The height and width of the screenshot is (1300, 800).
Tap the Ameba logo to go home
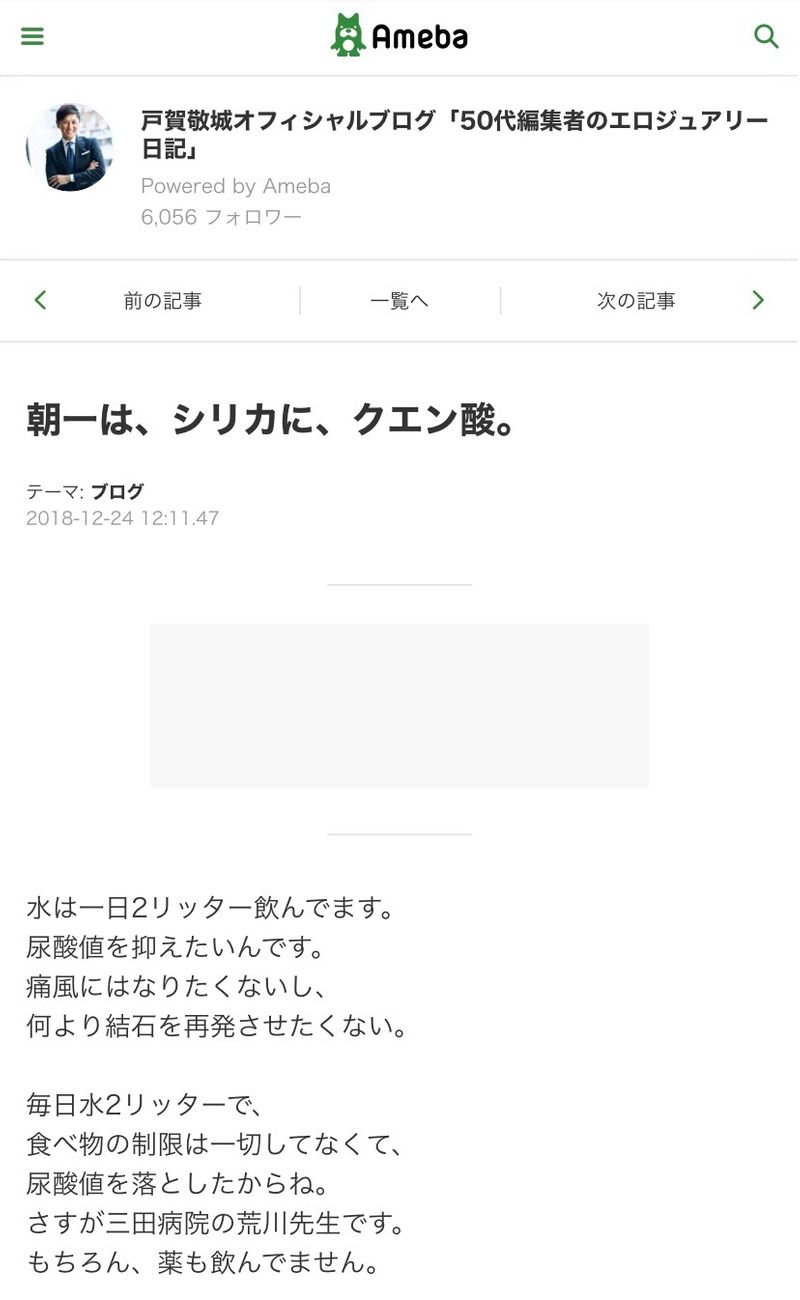point(399,36)
